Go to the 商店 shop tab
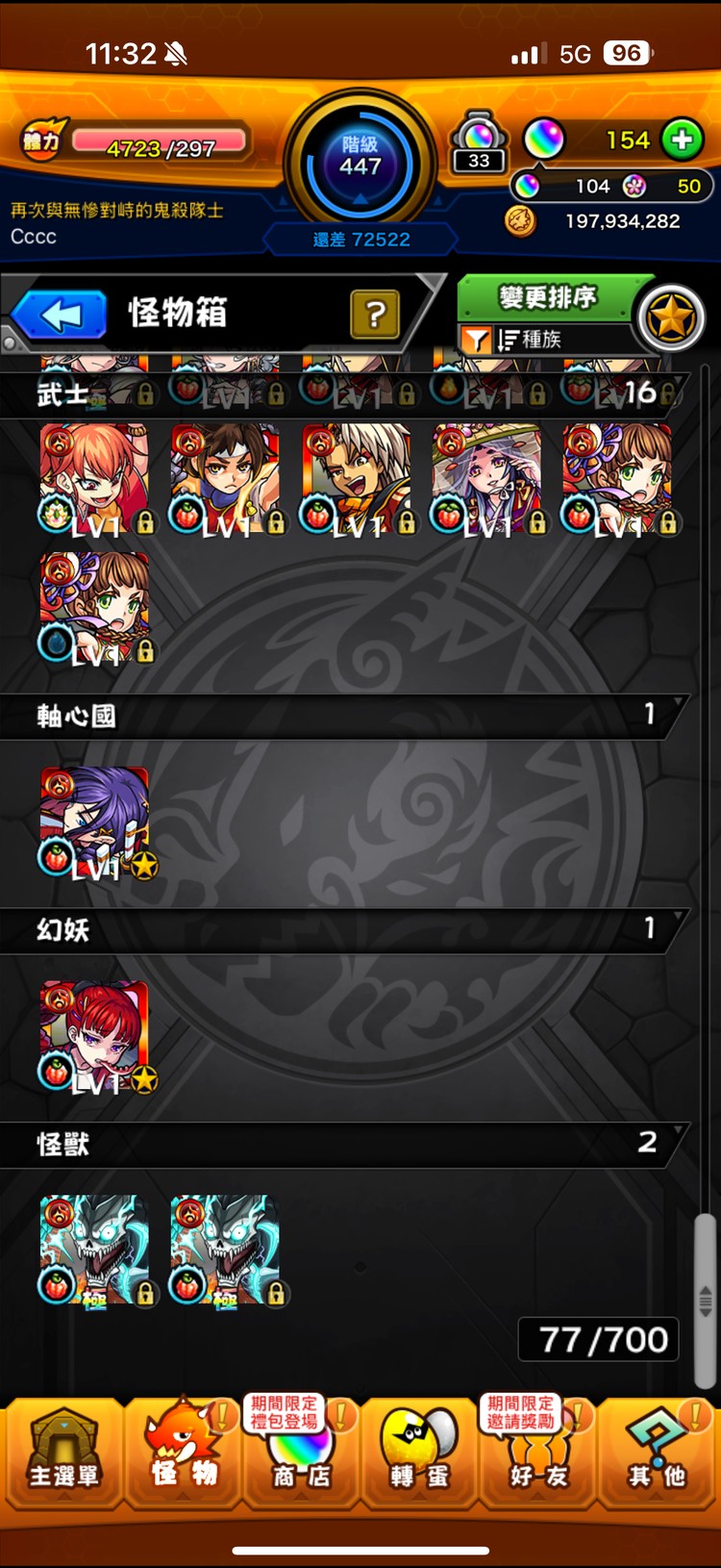This screenshot has height=1568, width=721. coord(301,1454)
